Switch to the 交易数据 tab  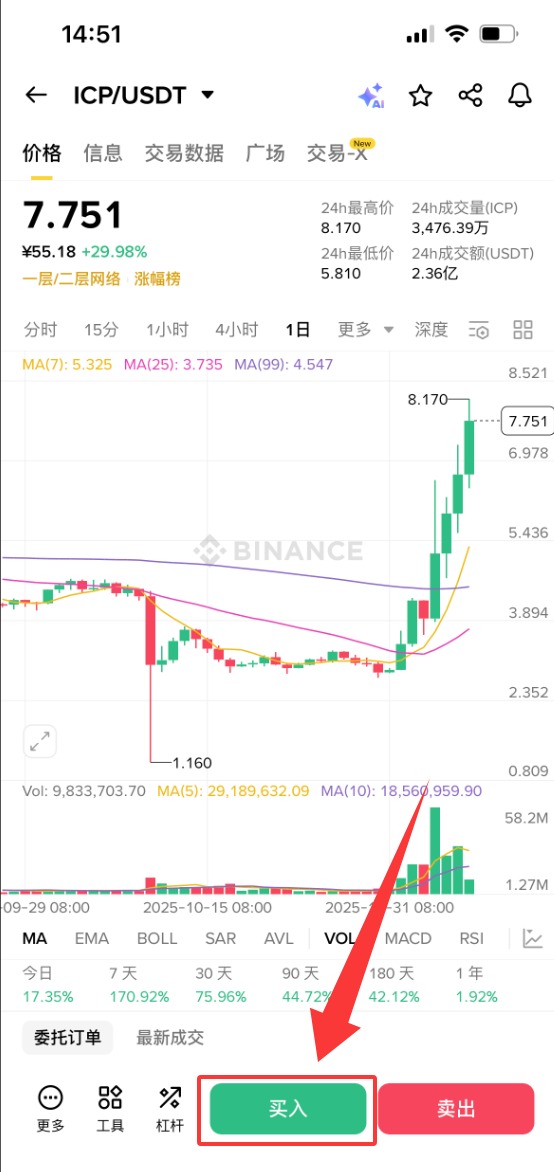point(184,153)
